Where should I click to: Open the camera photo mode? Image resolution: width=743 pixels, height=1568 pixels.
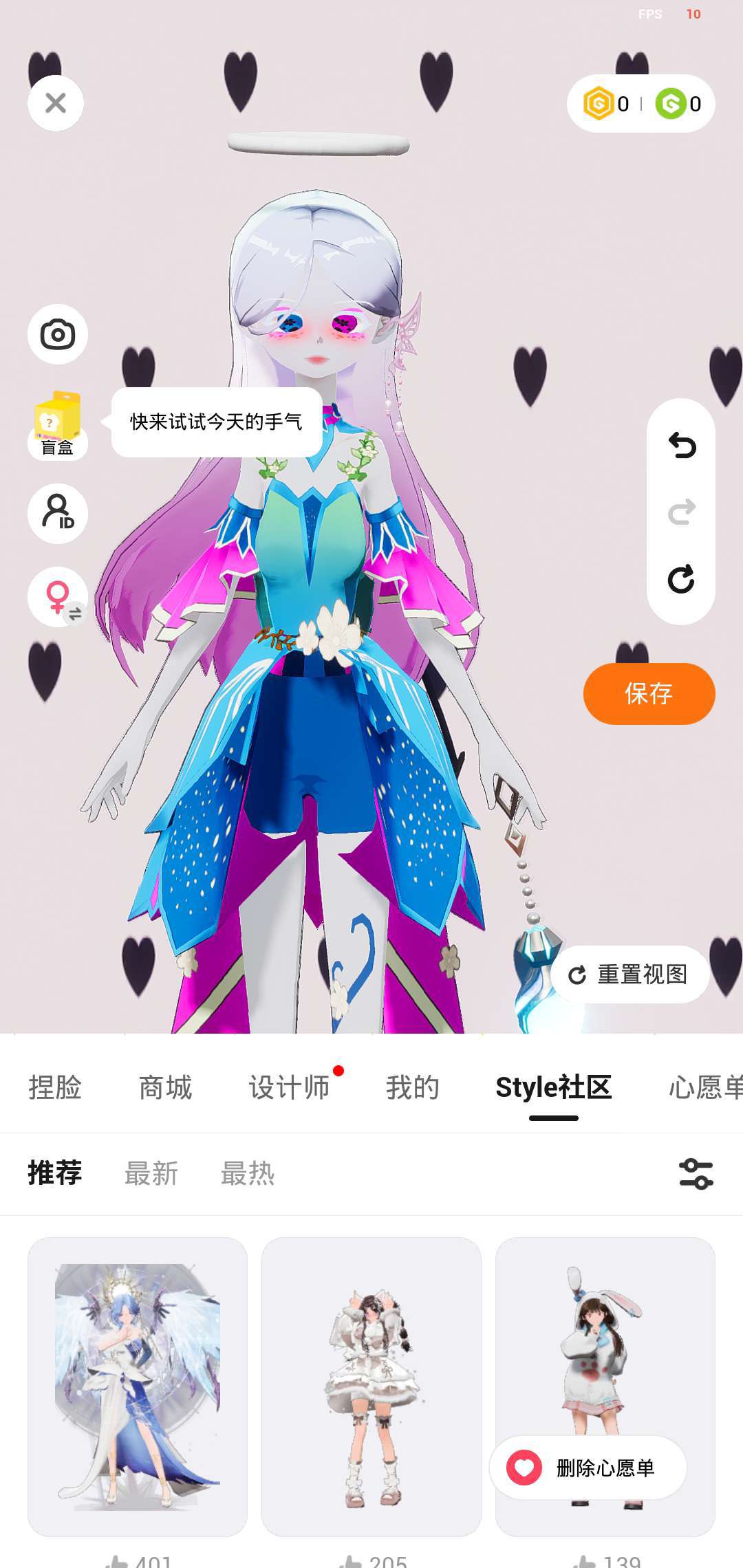click(x=58, y=335)
